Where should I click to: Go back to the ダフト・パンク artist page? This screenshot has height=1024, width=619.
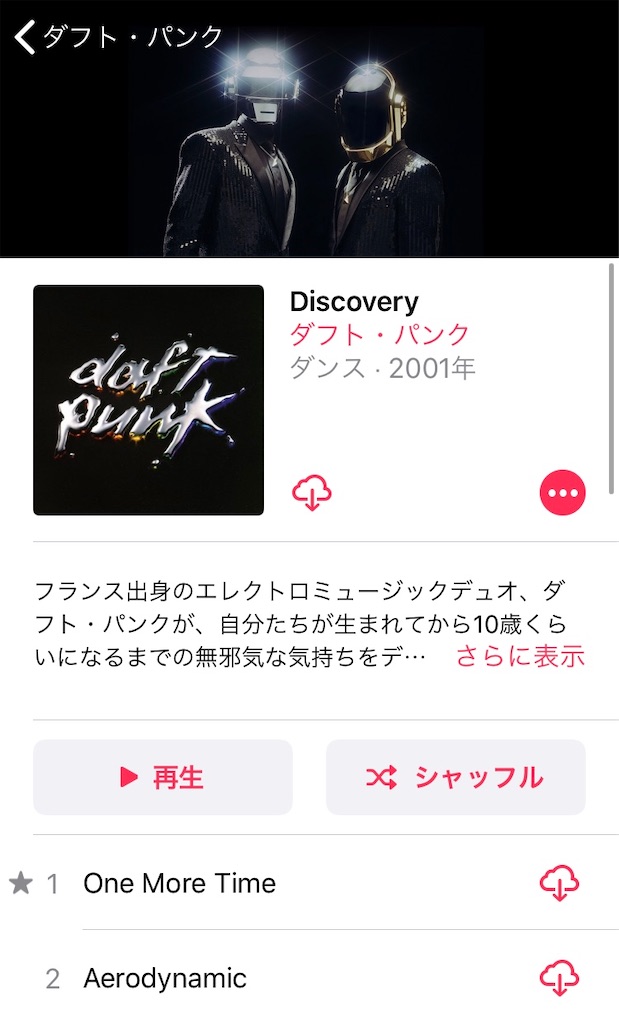pos(119,37)
